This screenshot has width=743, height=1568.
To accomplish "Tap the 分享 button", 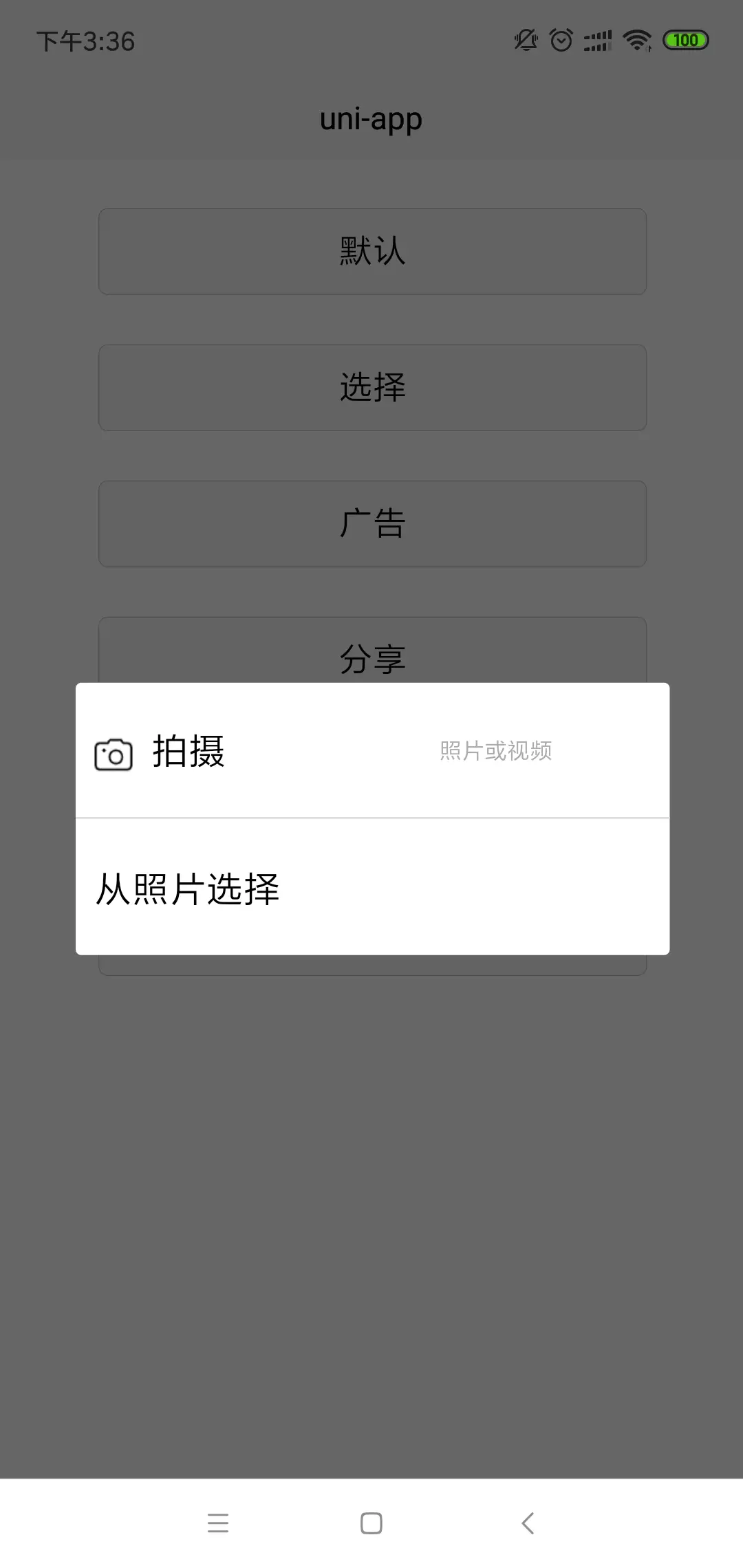I will coord(372,650).
